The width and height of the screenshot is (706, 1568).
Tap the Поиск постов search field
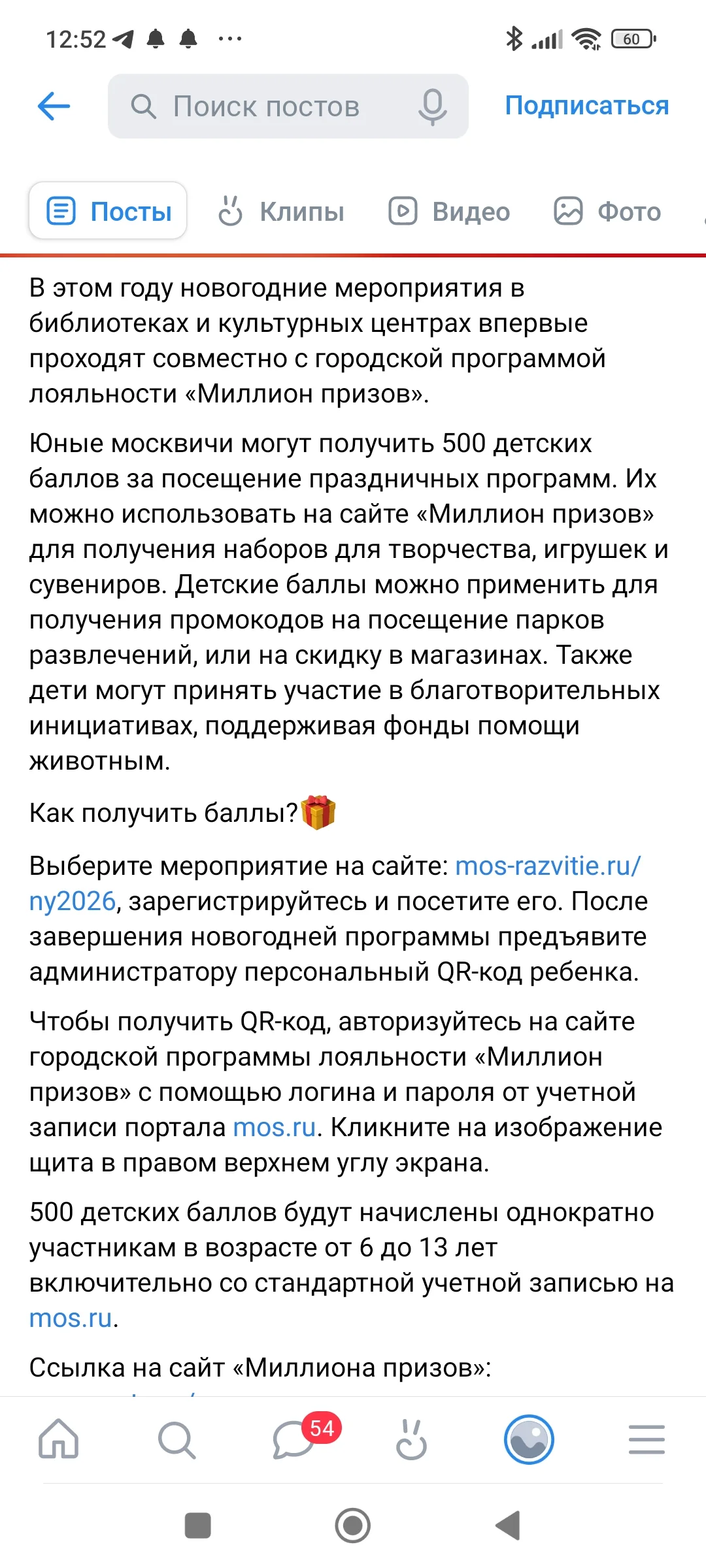tap(288, 106)
